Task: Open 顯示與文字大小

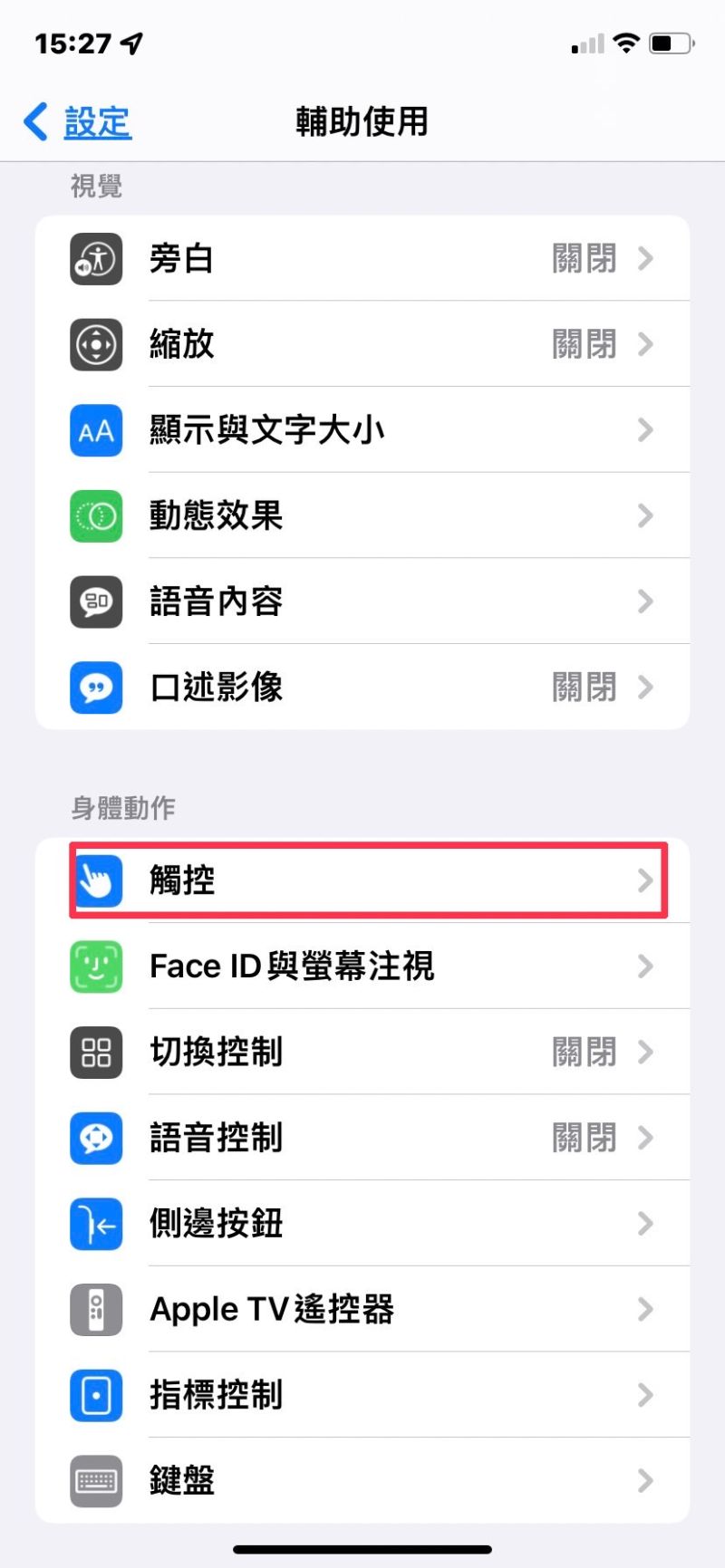Action: pyautogui.click(x=362, y=429)
